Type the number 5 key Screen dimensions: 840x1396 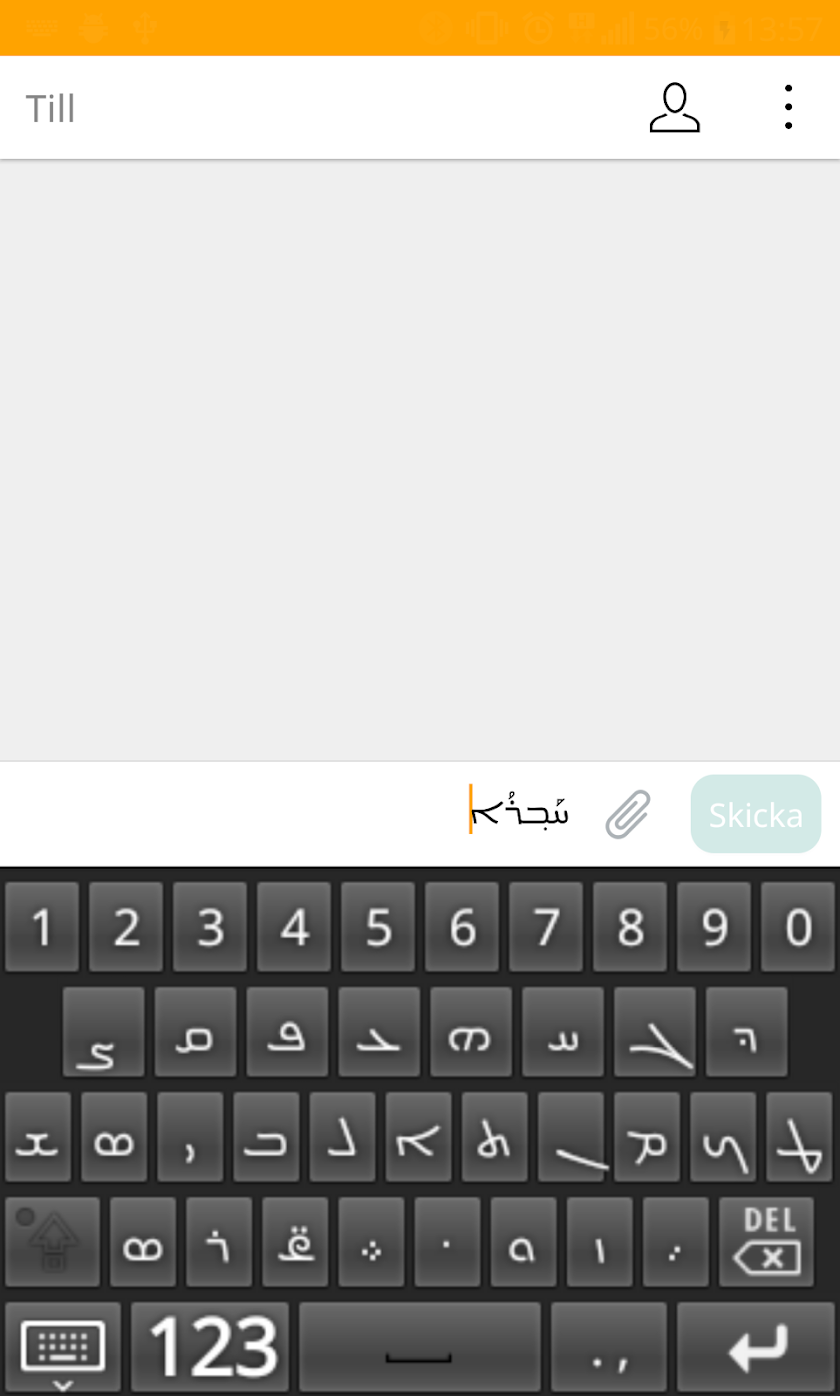pyautogui.click(x=378, y=928)
